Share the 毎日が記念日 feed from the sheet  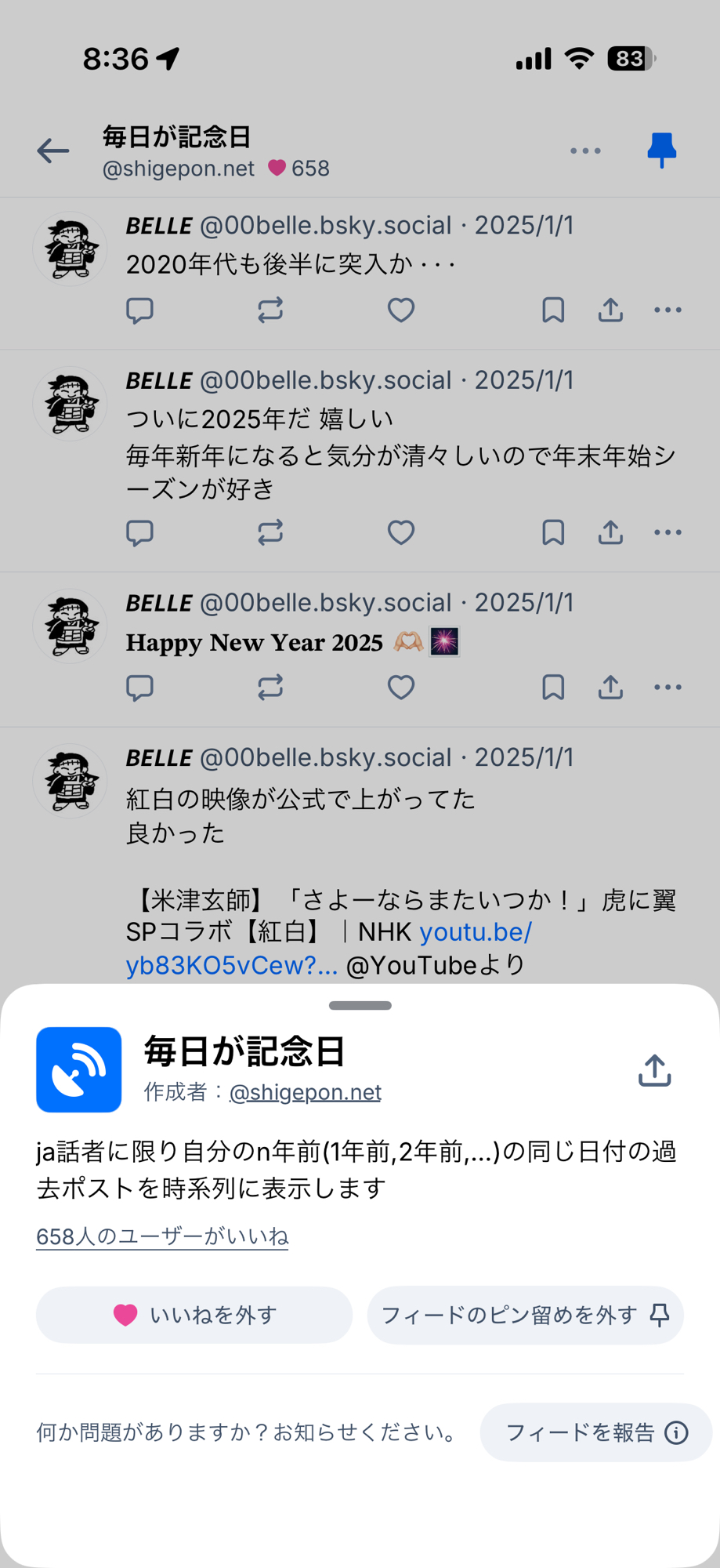coord(654,1070)
